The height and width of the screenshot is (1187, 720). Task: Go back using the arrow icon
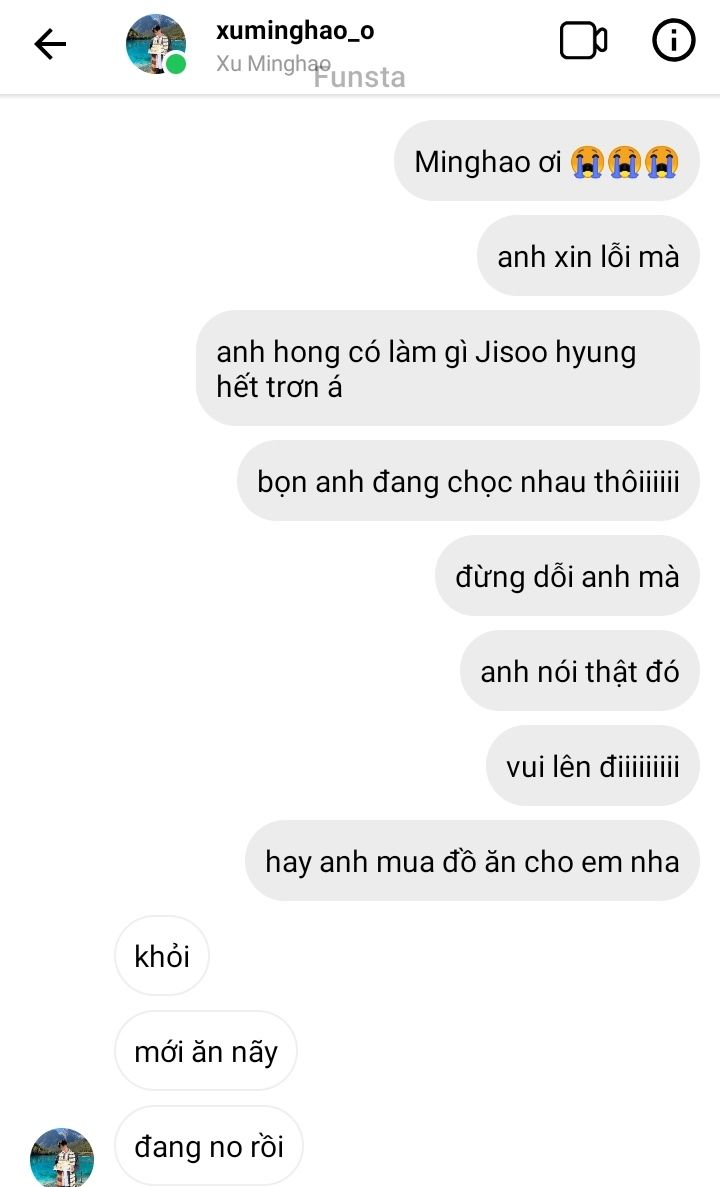(49, 44)
